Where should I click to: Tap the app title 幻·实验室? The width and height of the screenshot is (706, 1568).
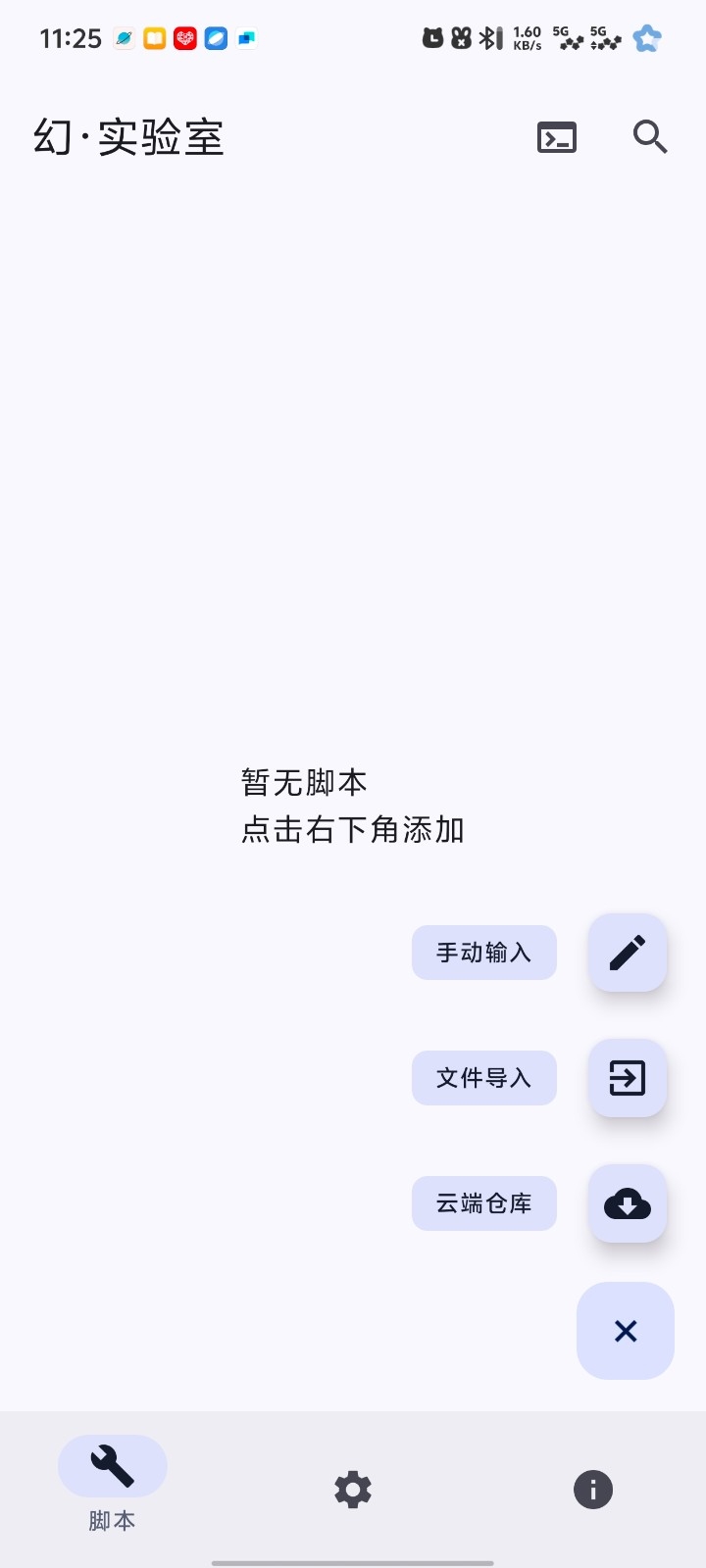click(127, 138)
